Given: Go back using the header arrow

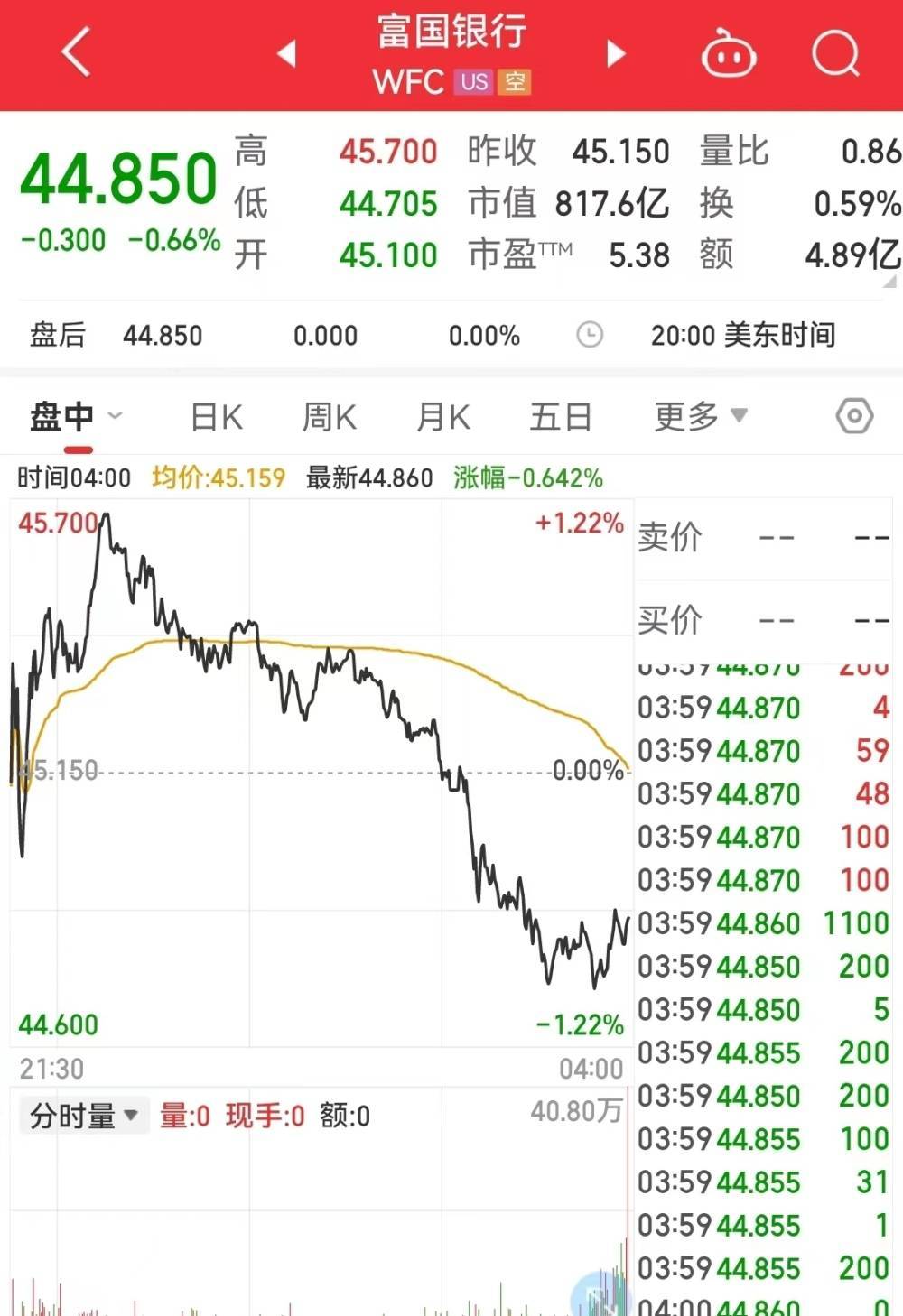Looking at the screenshot, I should (x=77, y=51).
